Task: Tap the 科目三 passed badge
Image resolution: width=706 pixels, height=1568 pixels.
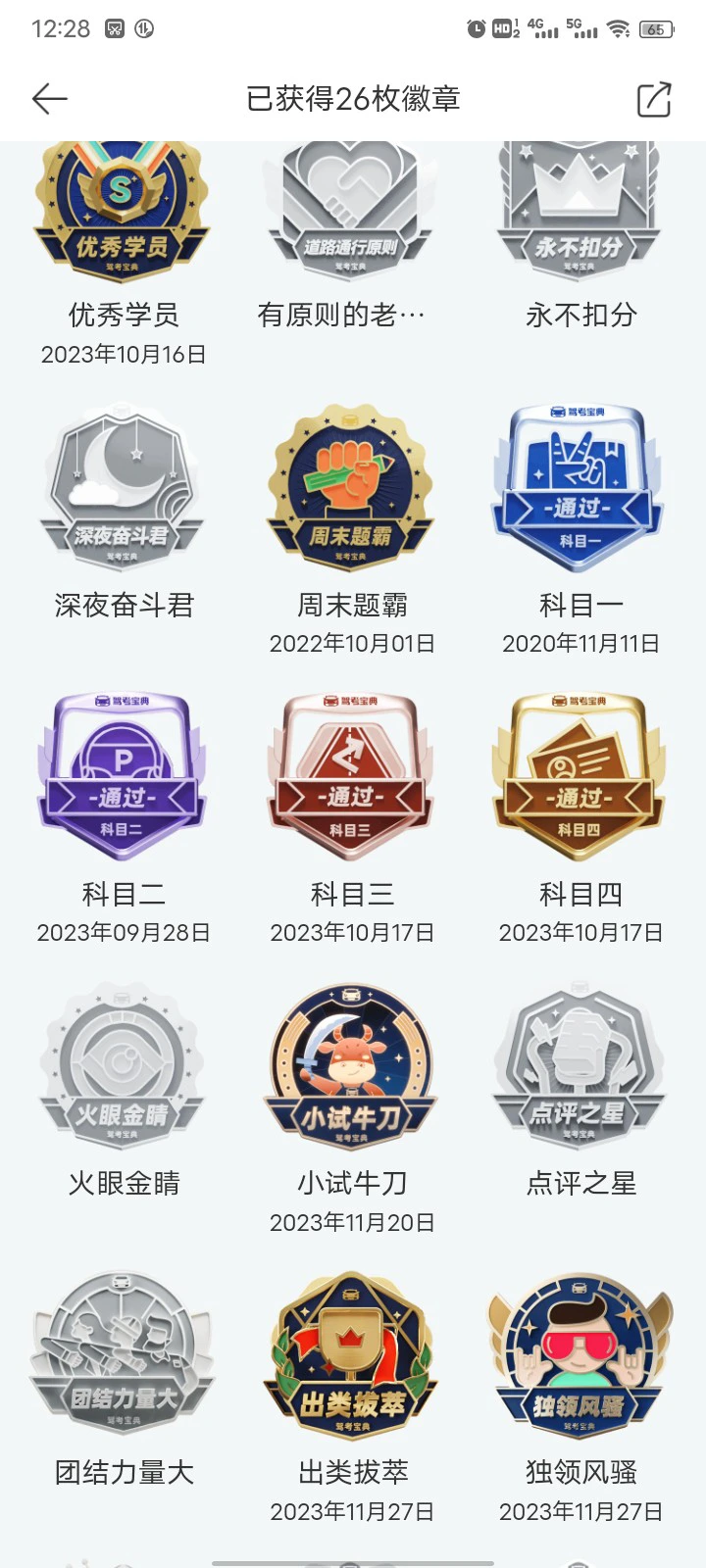Action: point(351,776)
